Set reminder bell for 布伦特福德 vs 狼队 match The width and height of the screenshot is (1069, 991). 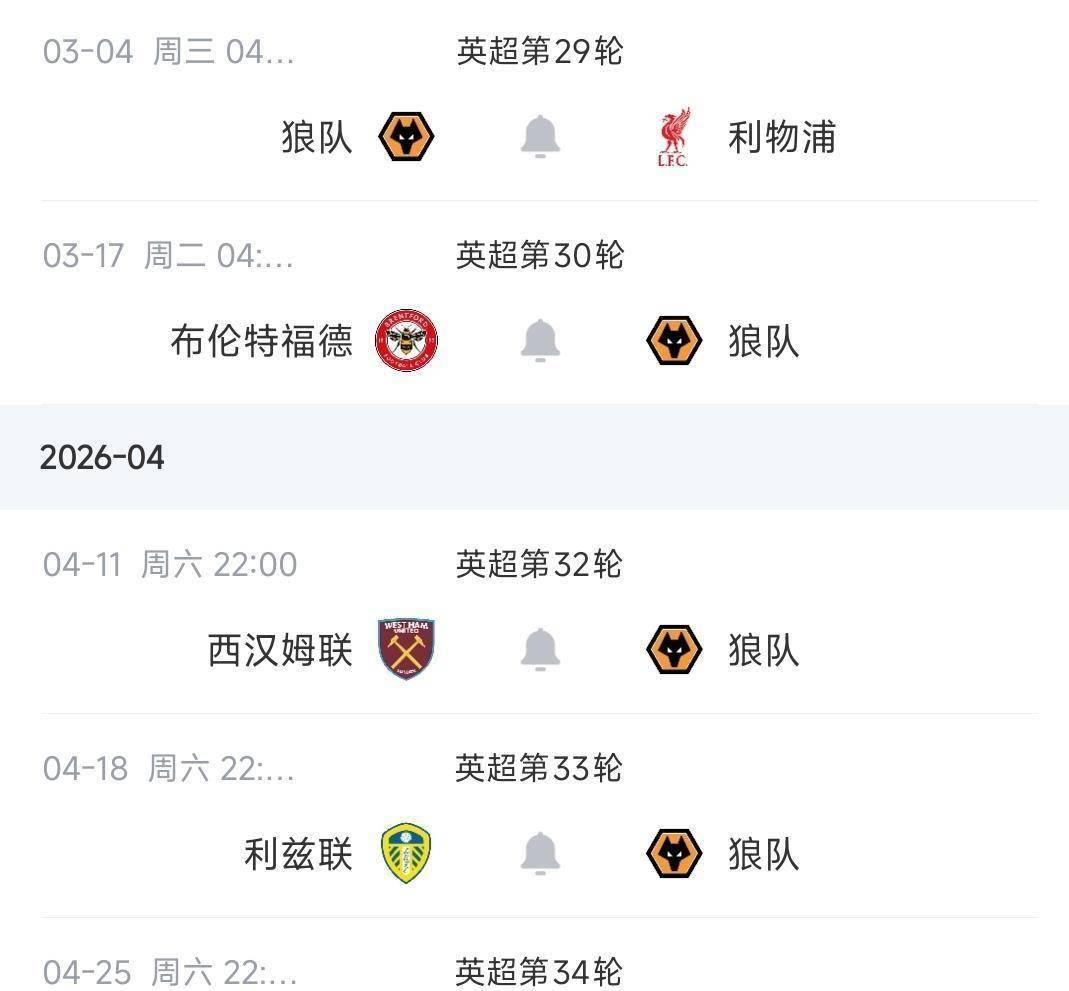coord(540,341)
